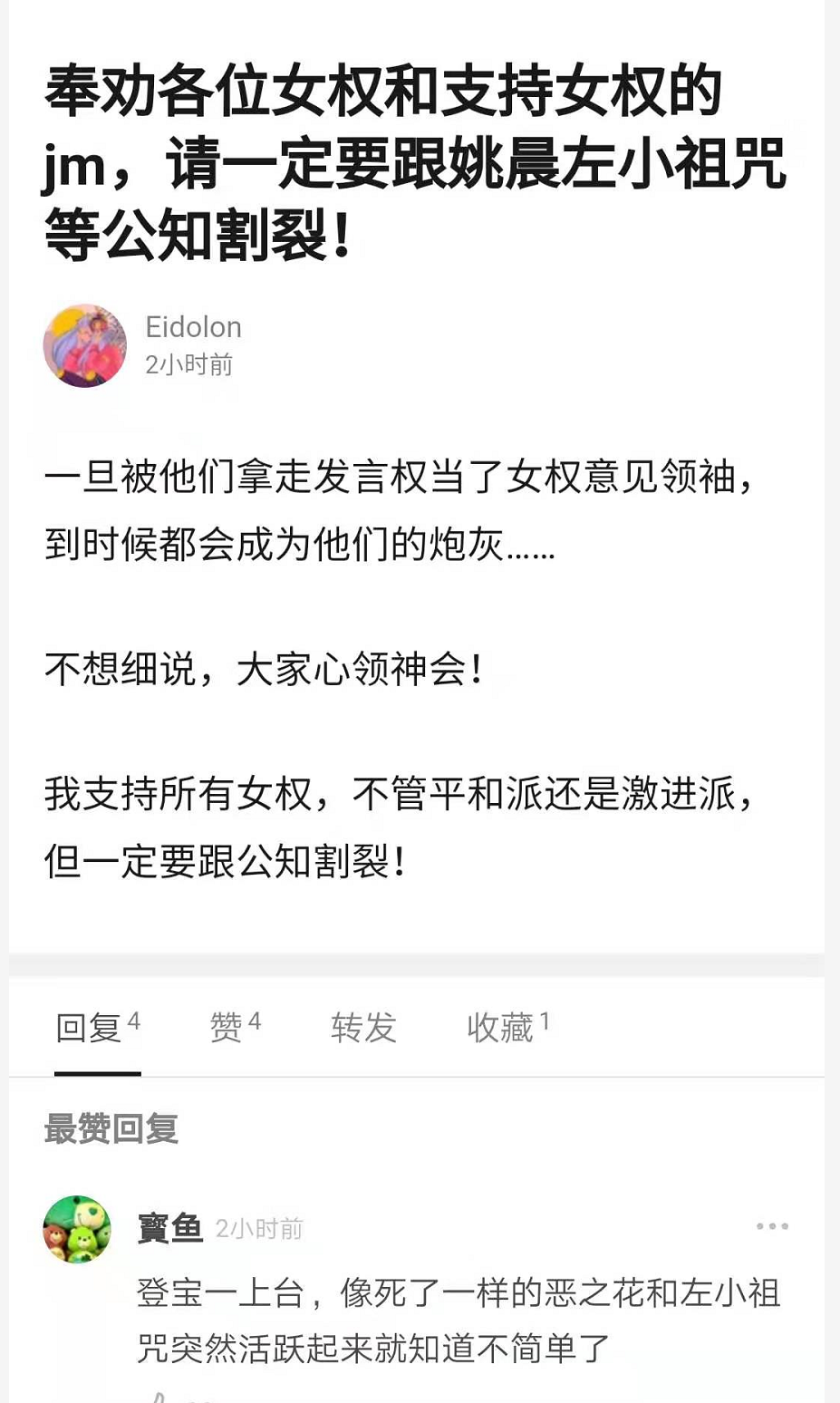Screen dimensions: 840x1403
Task: Switch to the 转发 tab
Action: pos(363,1027)
